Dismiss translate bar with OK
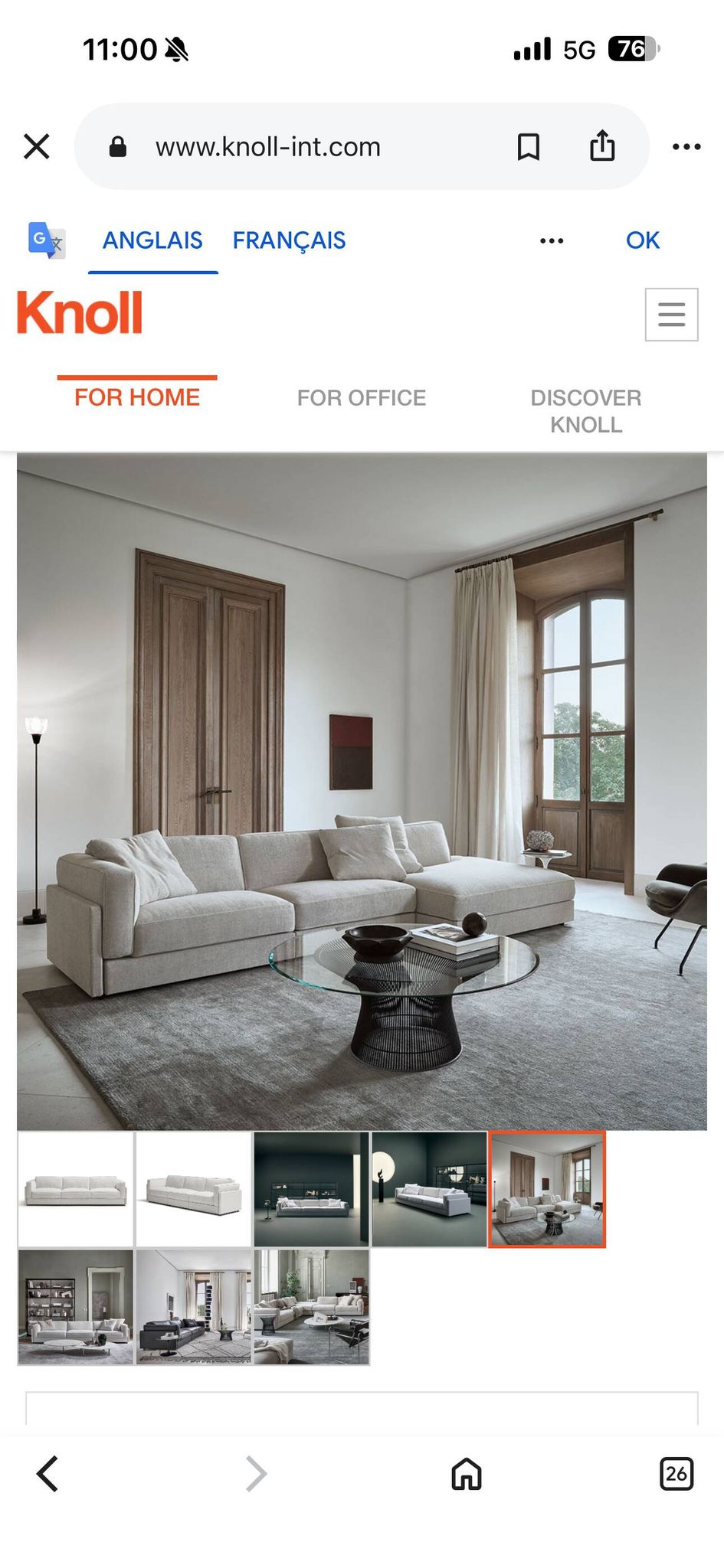The width and height of the screenshot is (724, 1568). [x=642, y=240]
